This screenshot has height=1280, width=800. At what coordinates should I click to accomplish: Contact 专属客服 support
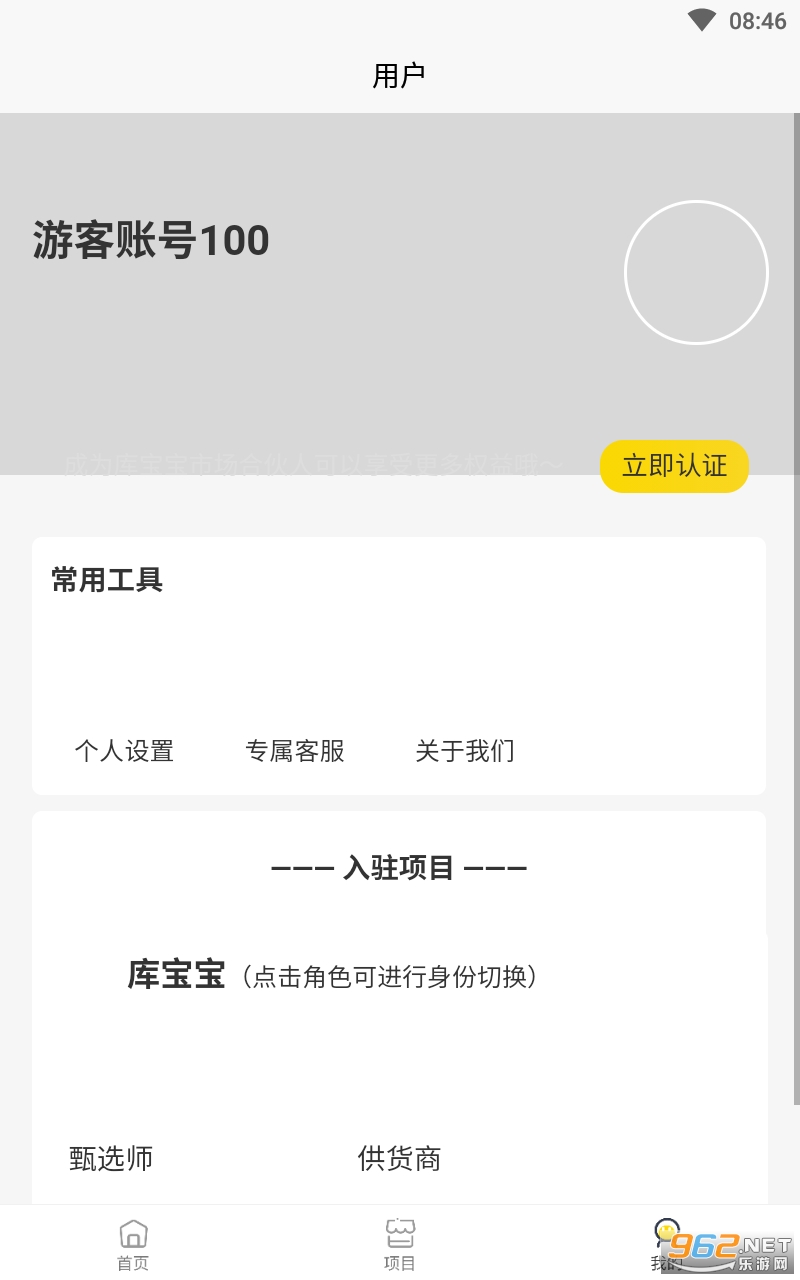tap(295, 751)
